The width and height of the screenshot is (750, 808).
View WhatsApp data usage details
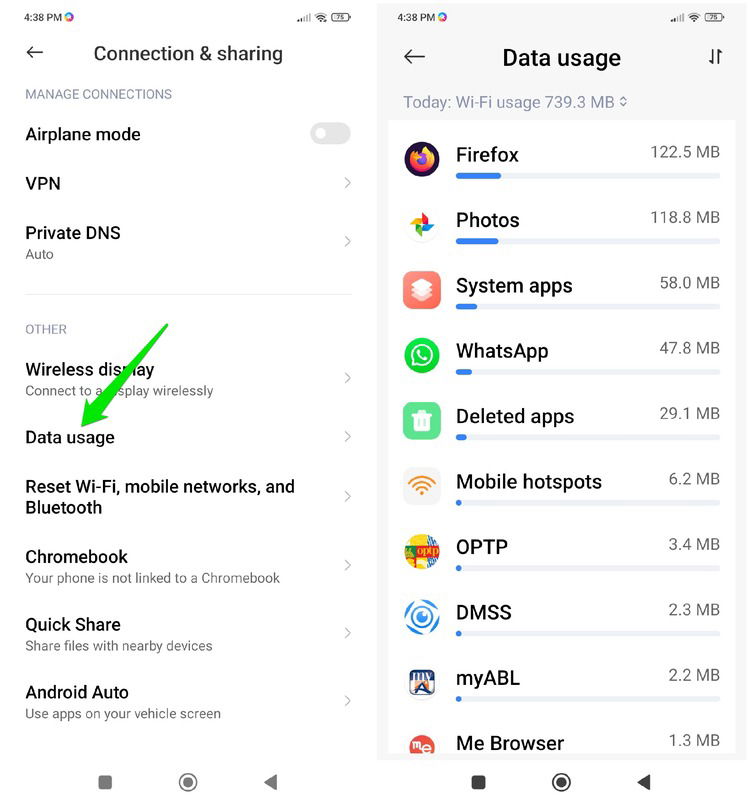(x=561, y=356)
